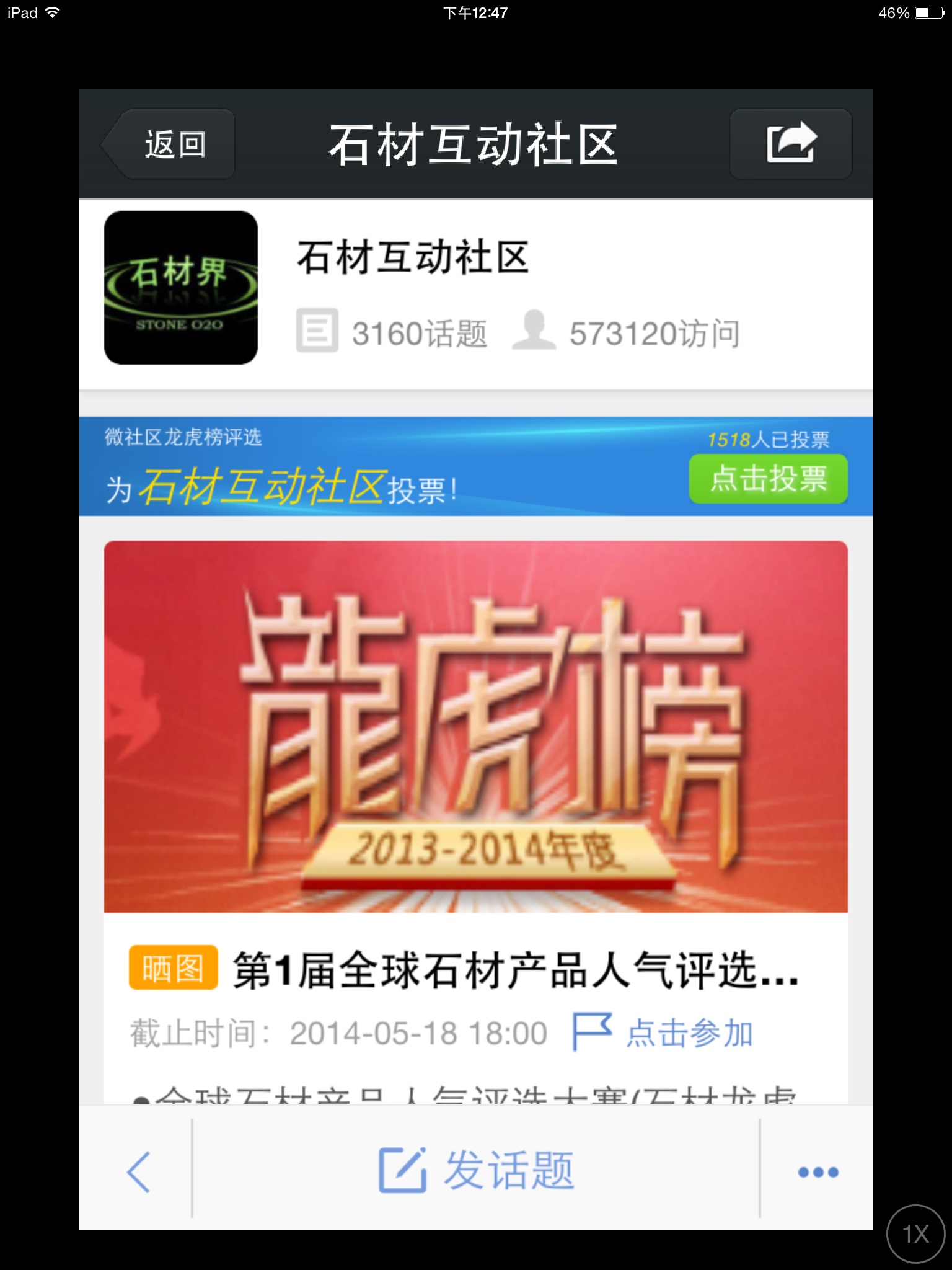Tap the 返回 back button

(169, 144)
